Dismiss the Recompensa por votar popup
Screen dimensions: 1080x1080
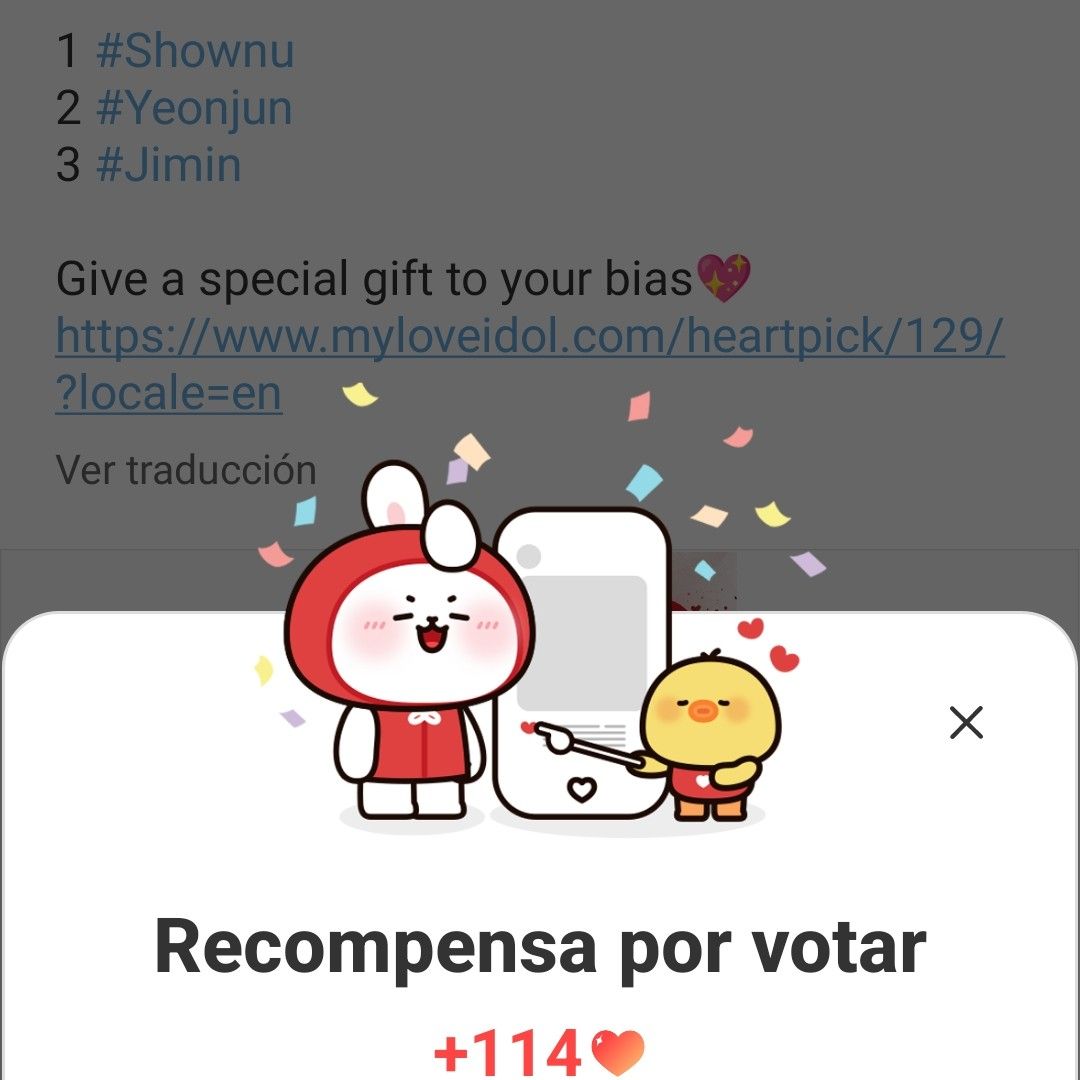click(966, 722)
